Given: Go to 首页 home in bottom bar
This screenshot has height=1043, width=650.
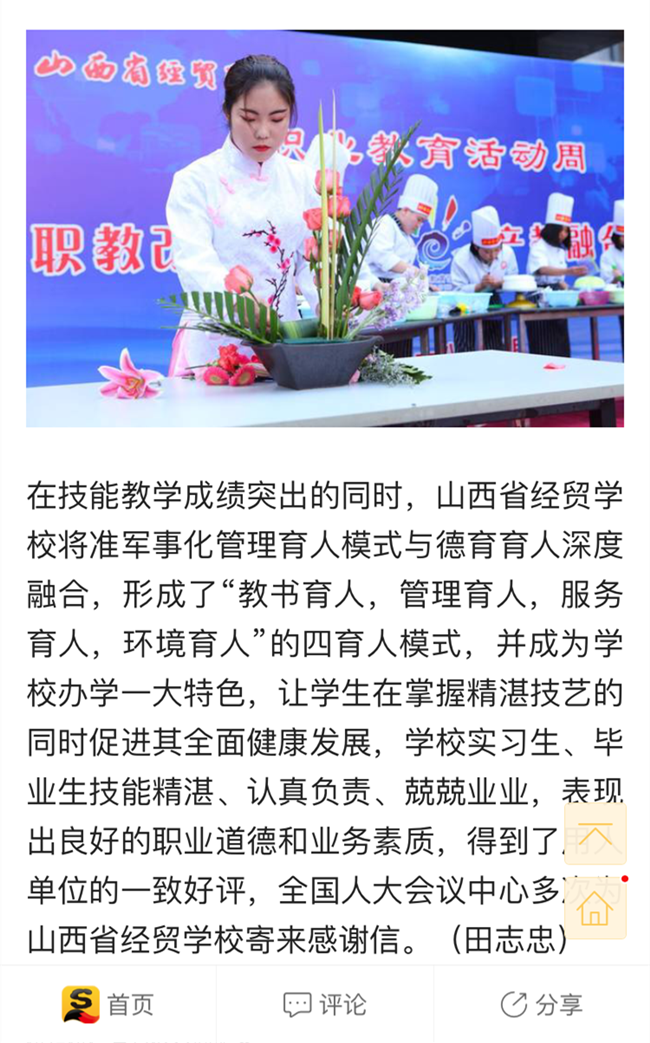Looking at the screenshot, I should (108, 1004).
